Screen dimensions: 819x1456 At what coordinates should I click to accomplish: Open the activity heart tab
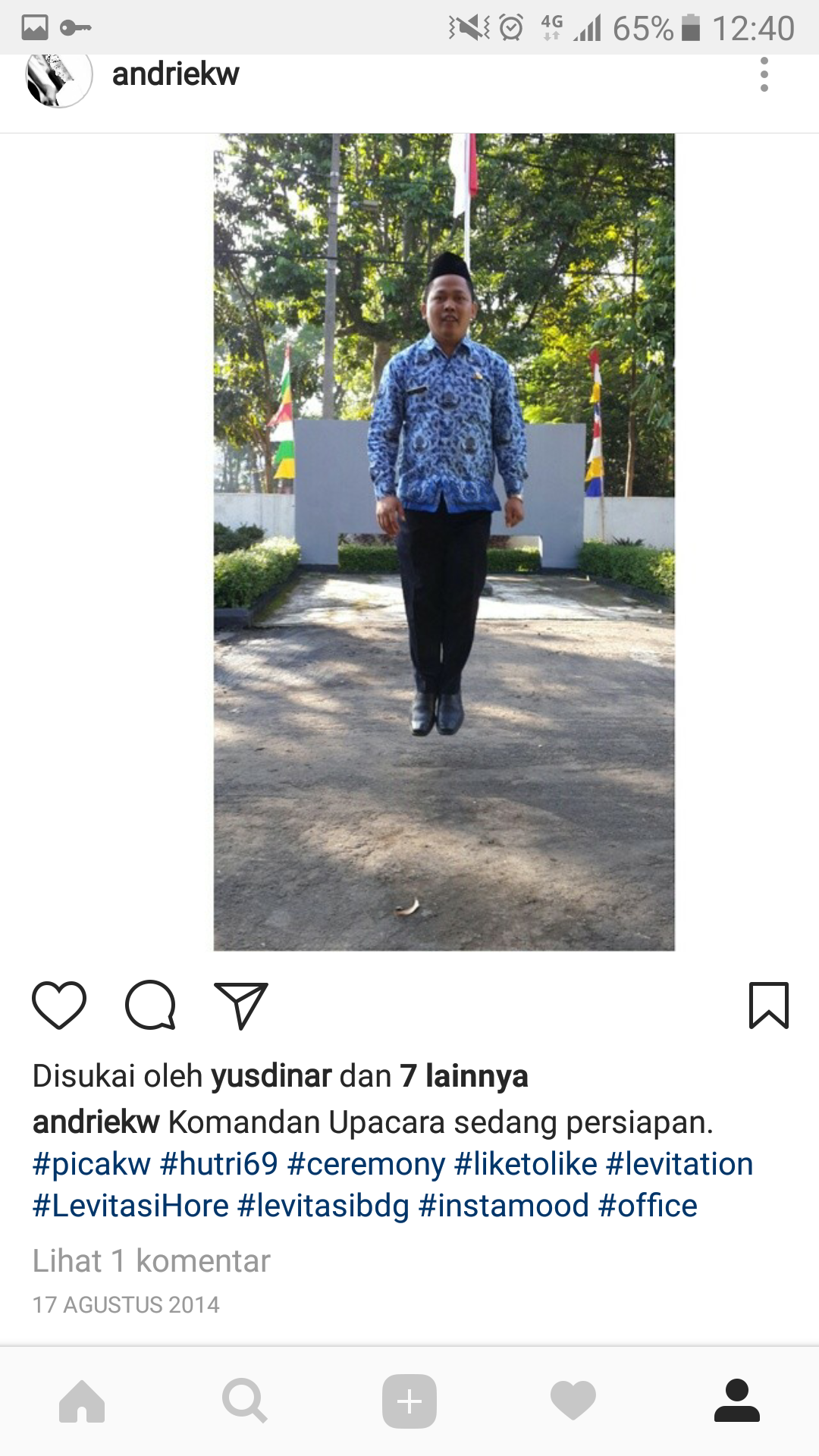(x=573, y=1401)
